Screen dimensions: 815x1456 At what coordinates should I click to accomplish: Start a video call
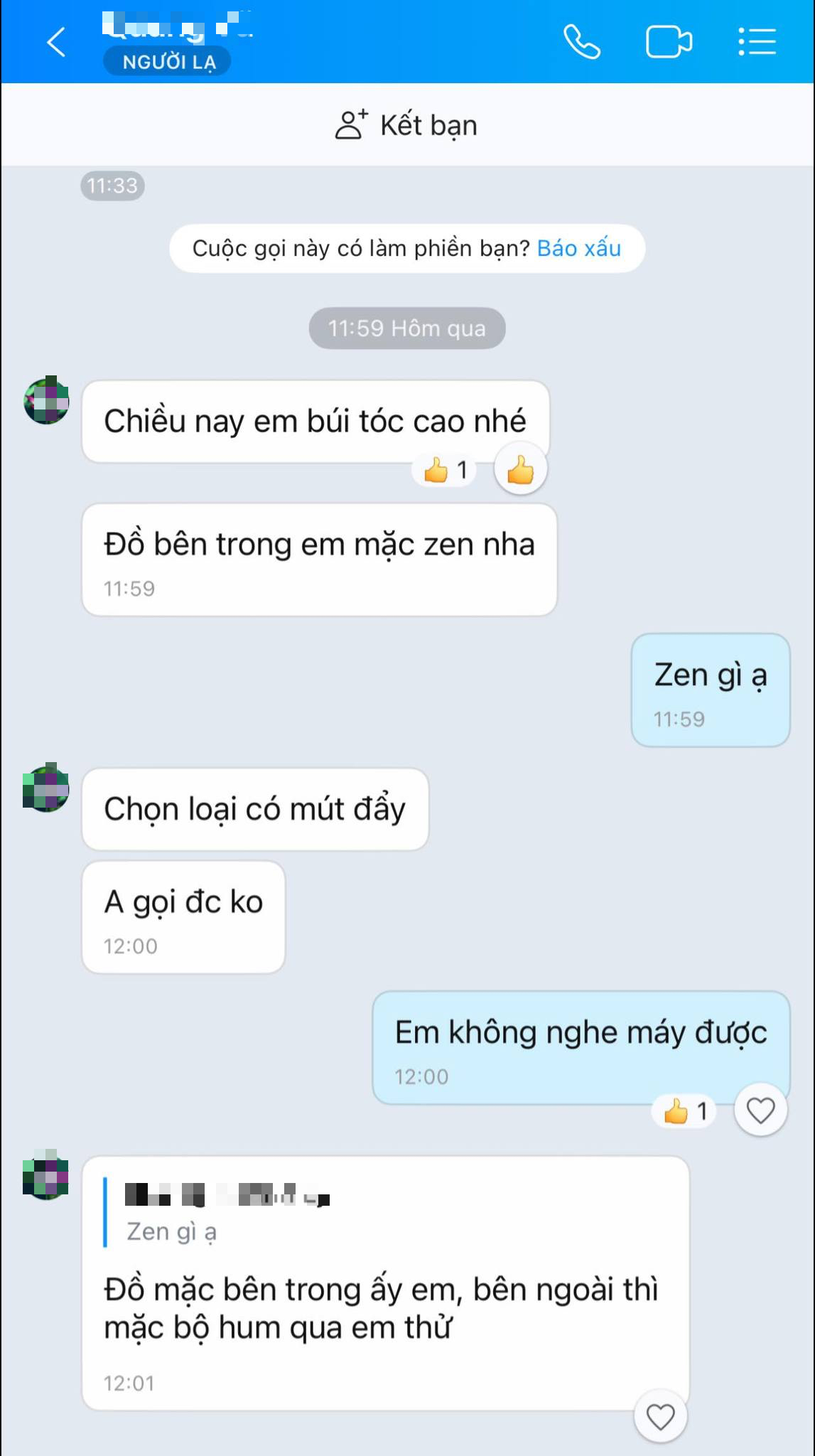coord(668,42)
